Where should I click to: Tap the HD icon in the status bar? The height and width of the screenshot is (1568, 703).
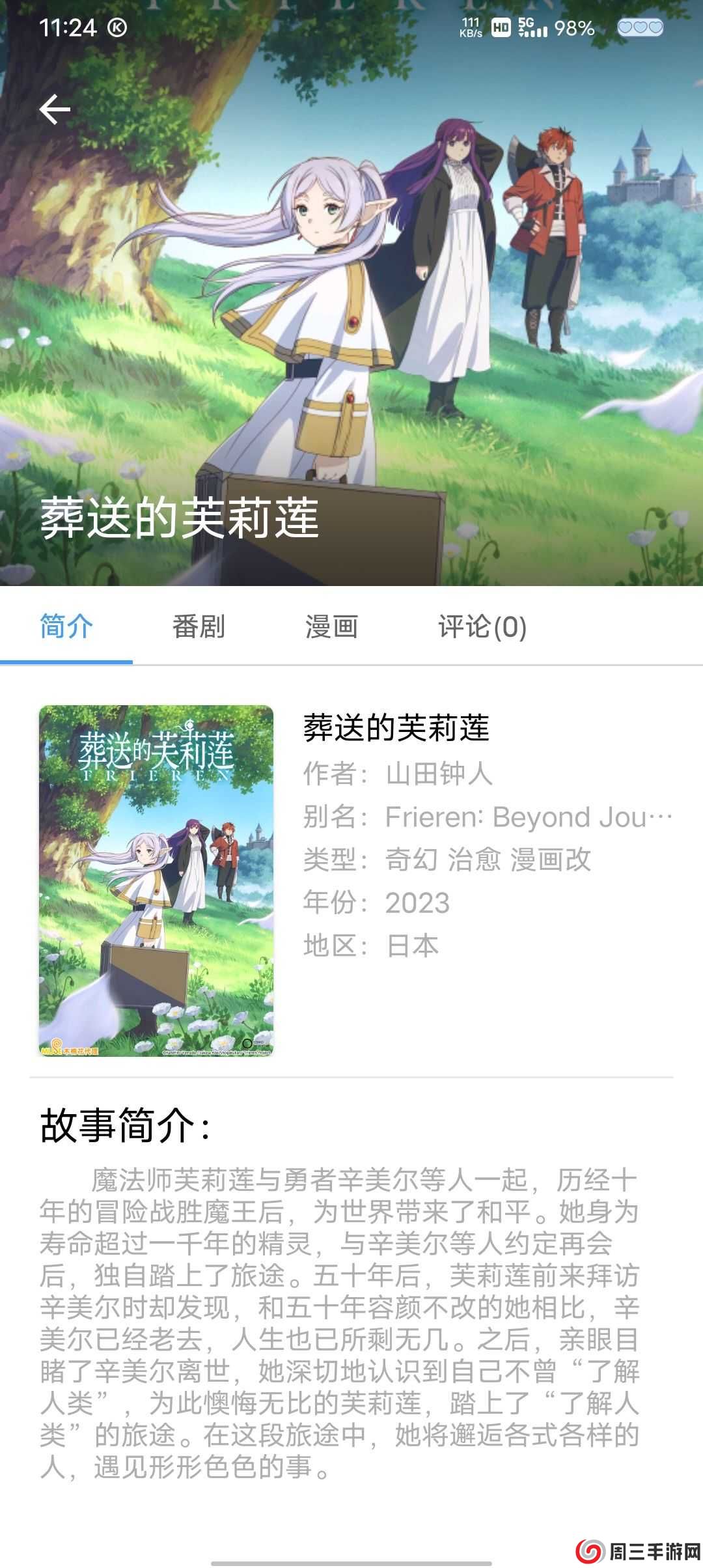coord(501,29)
